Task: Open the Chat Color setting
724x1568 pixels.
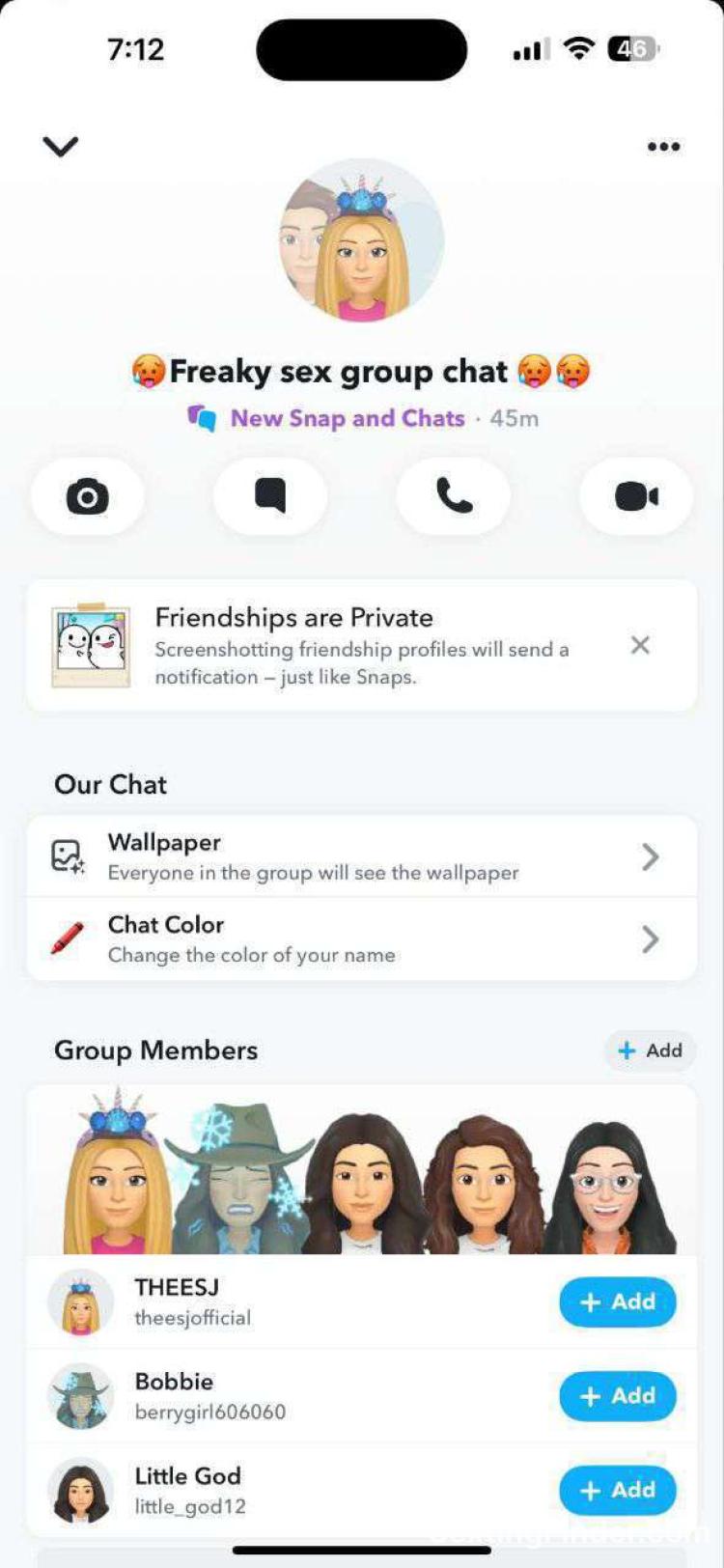Action: pyautogui.click(x=361, y=938)
